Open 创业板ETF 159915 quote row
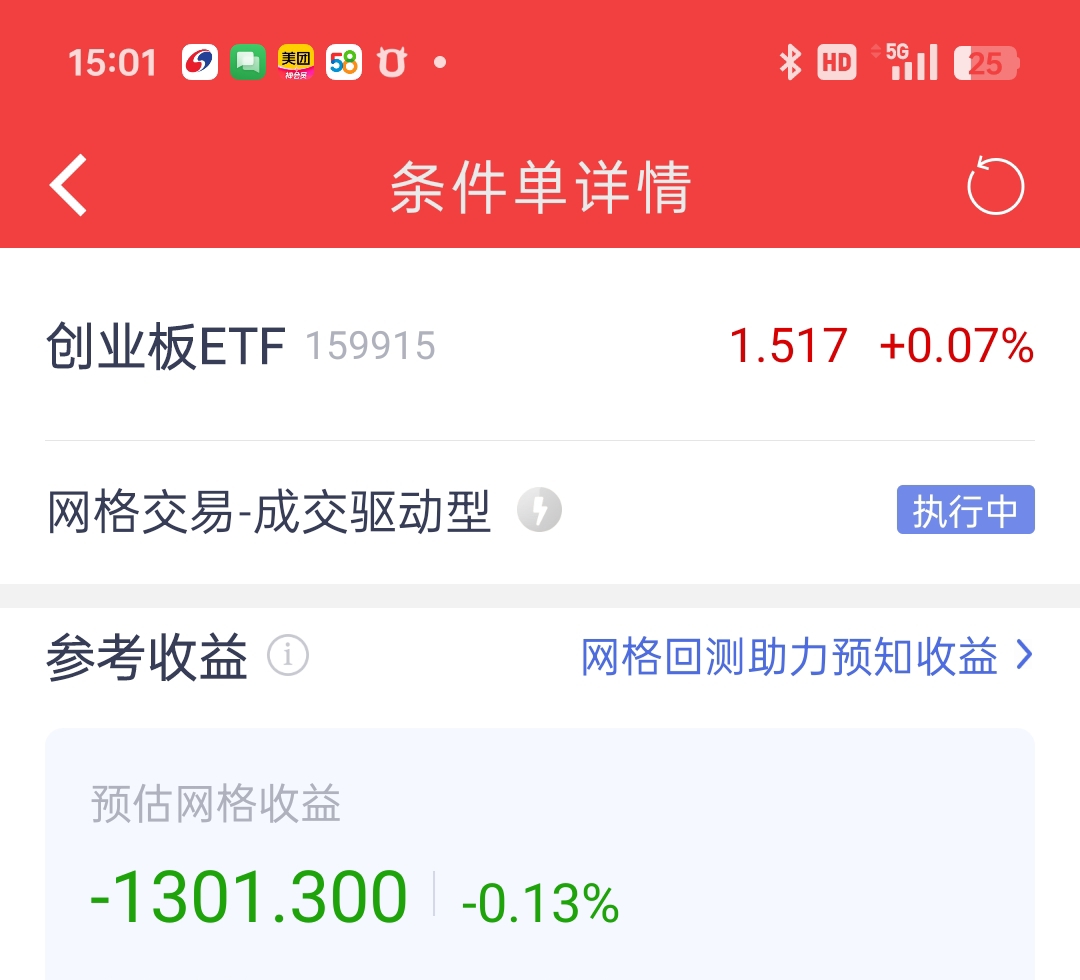 tap(540, 346)
